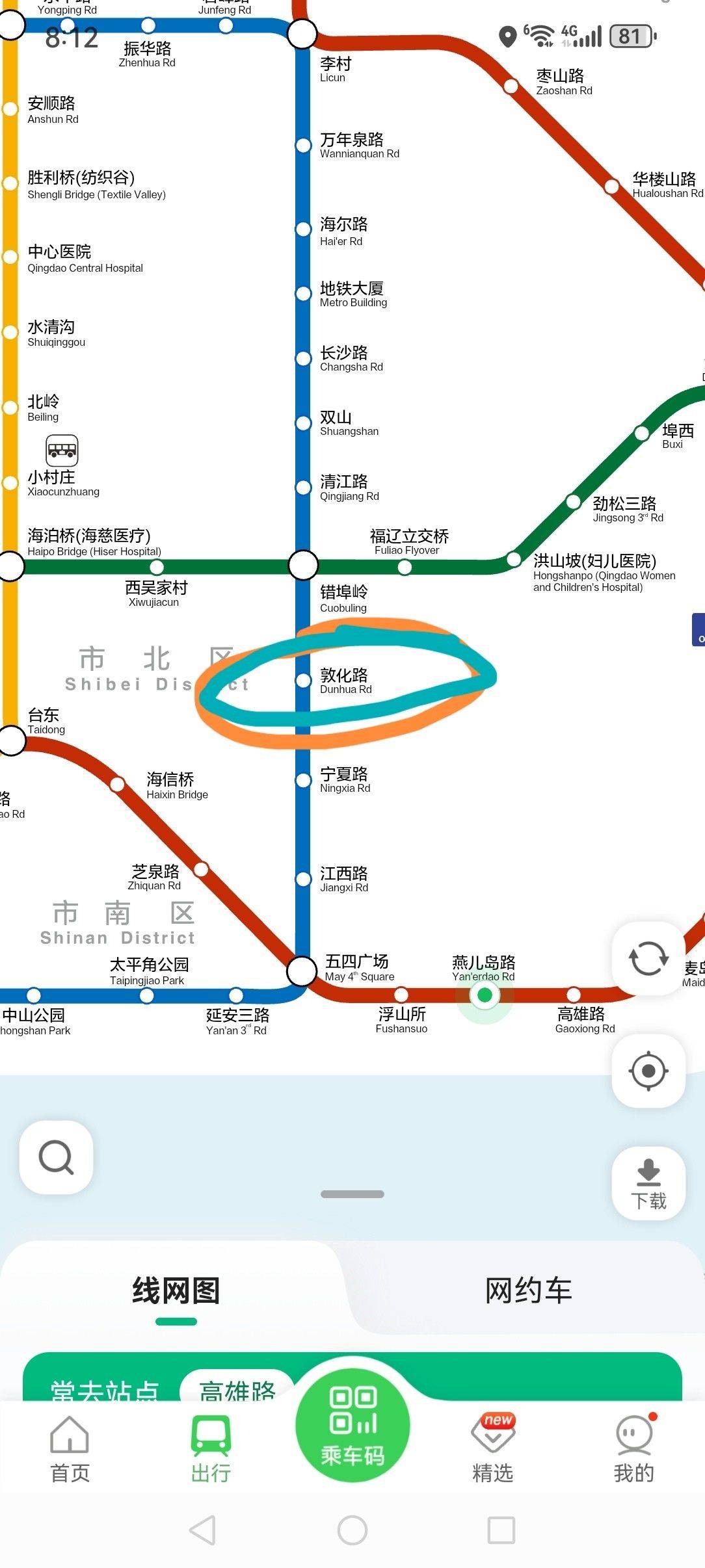Switch to the 线网图 tab

coord(176,1290)
